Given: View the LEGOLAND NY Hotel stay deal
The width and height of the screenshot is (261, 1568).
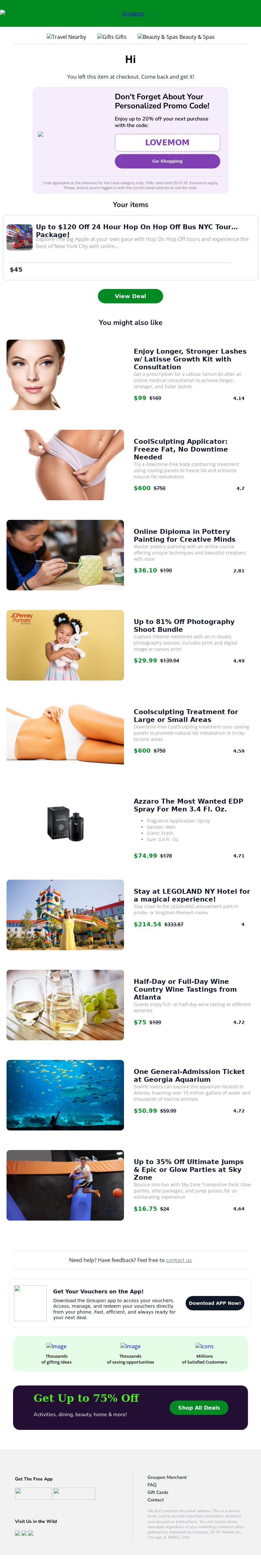Looking at the screenshot, I should (x=192, y=895).
